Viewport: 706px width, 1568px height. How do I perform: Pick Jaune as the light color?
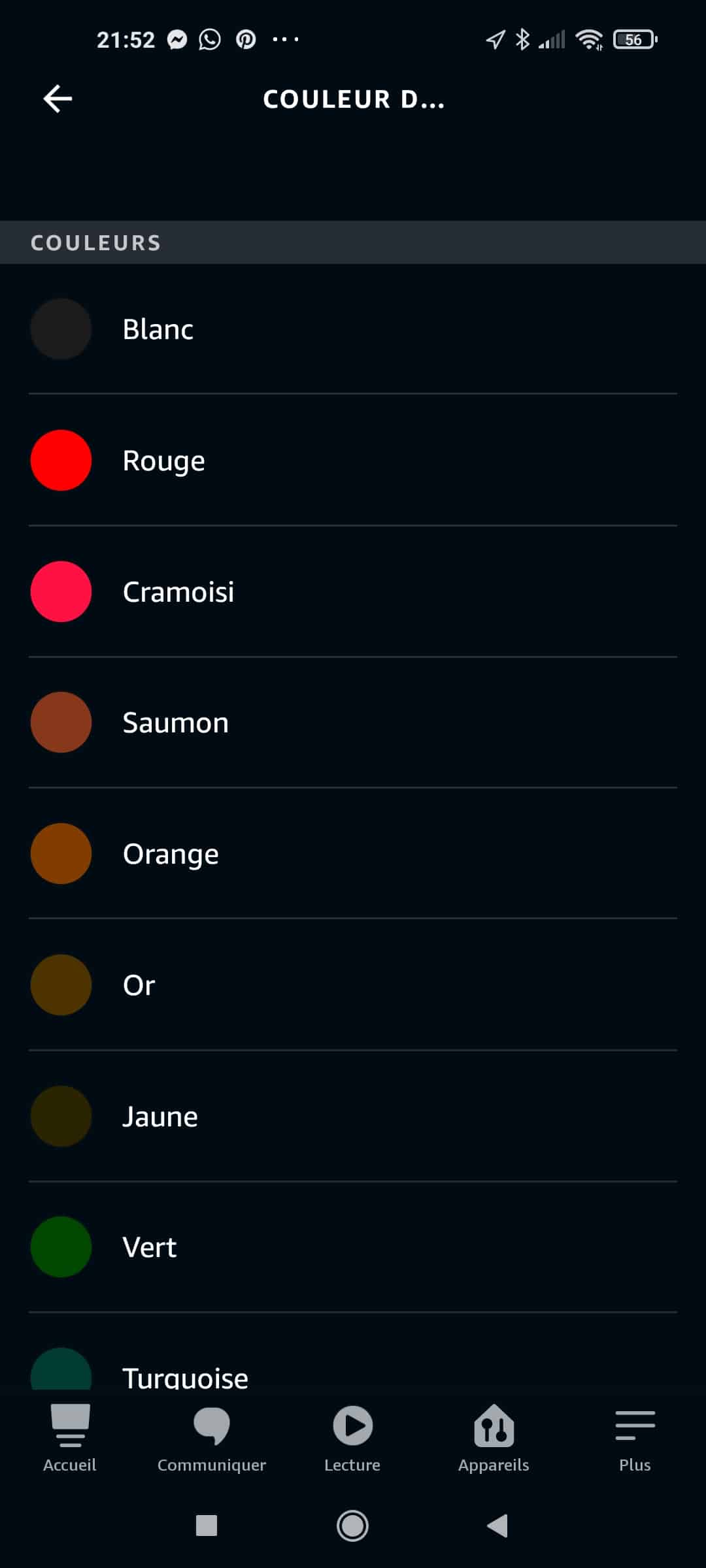pos(353,1117)
